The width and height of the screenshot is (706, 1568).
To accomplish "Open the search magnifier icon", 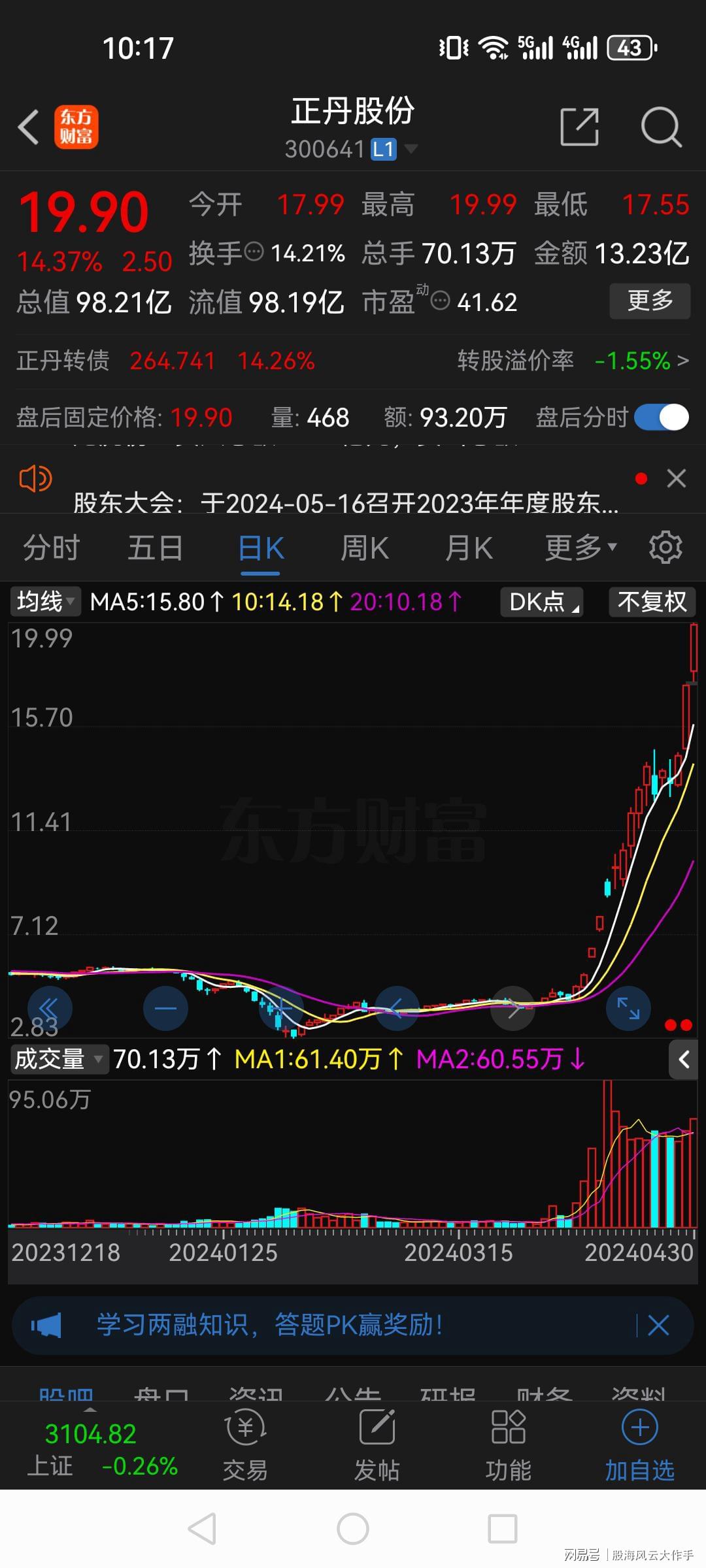I will click(x=661, y=127).
